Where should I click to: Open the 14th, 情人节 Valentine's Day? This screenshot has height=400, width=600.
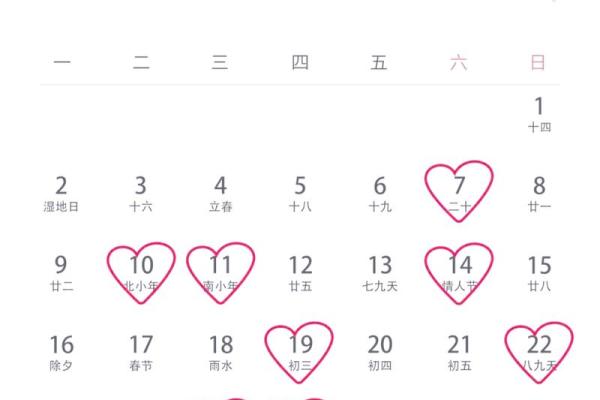point(459,272)
